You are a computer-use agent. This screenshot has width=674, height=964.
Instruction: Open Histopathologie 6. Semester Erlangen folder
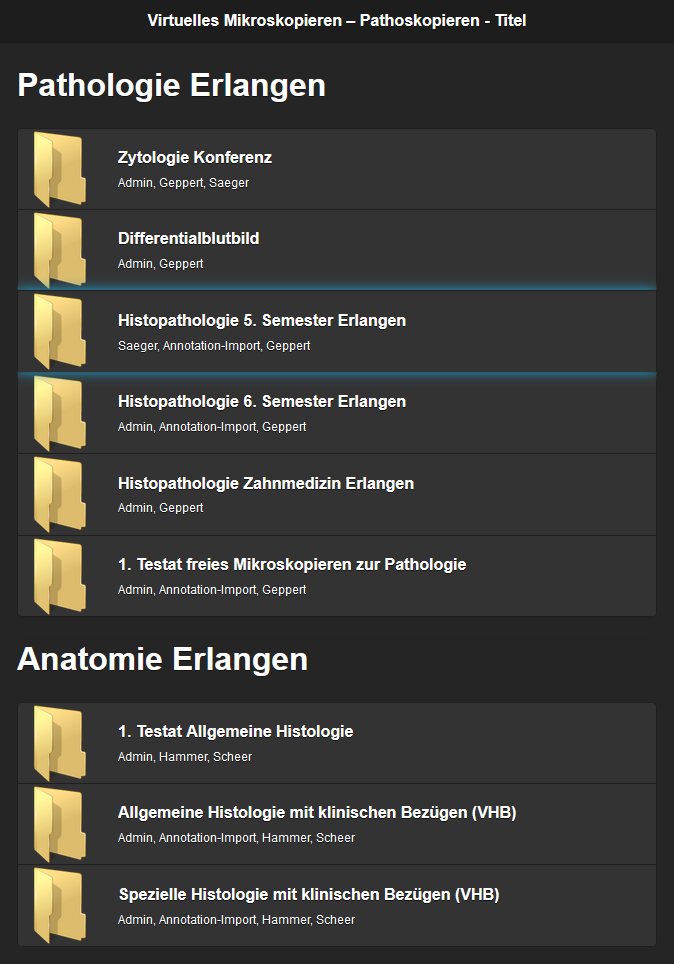coord(262,402)
